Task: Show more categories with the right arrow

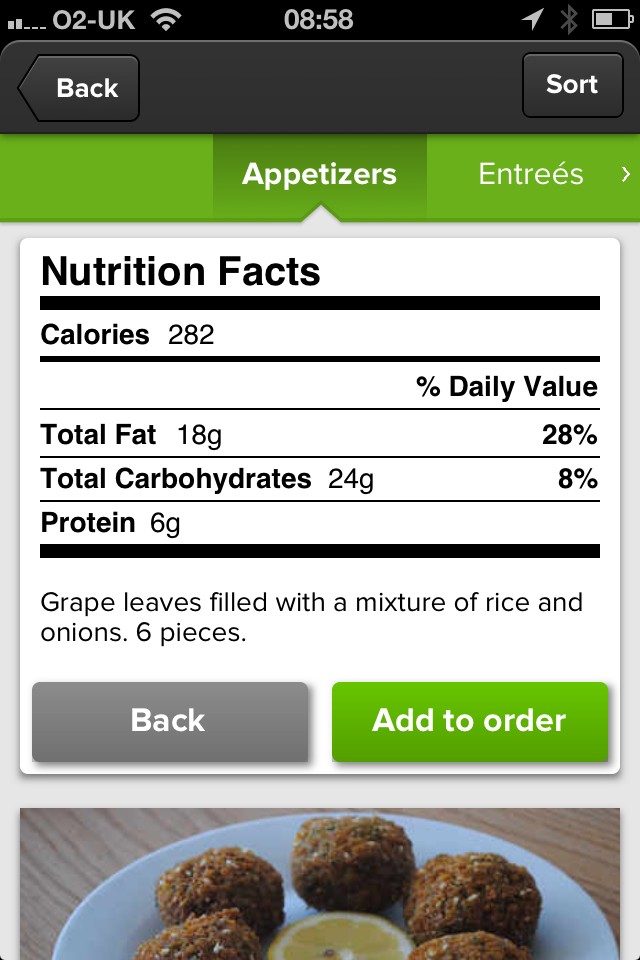Action: (x=626, y=175)
